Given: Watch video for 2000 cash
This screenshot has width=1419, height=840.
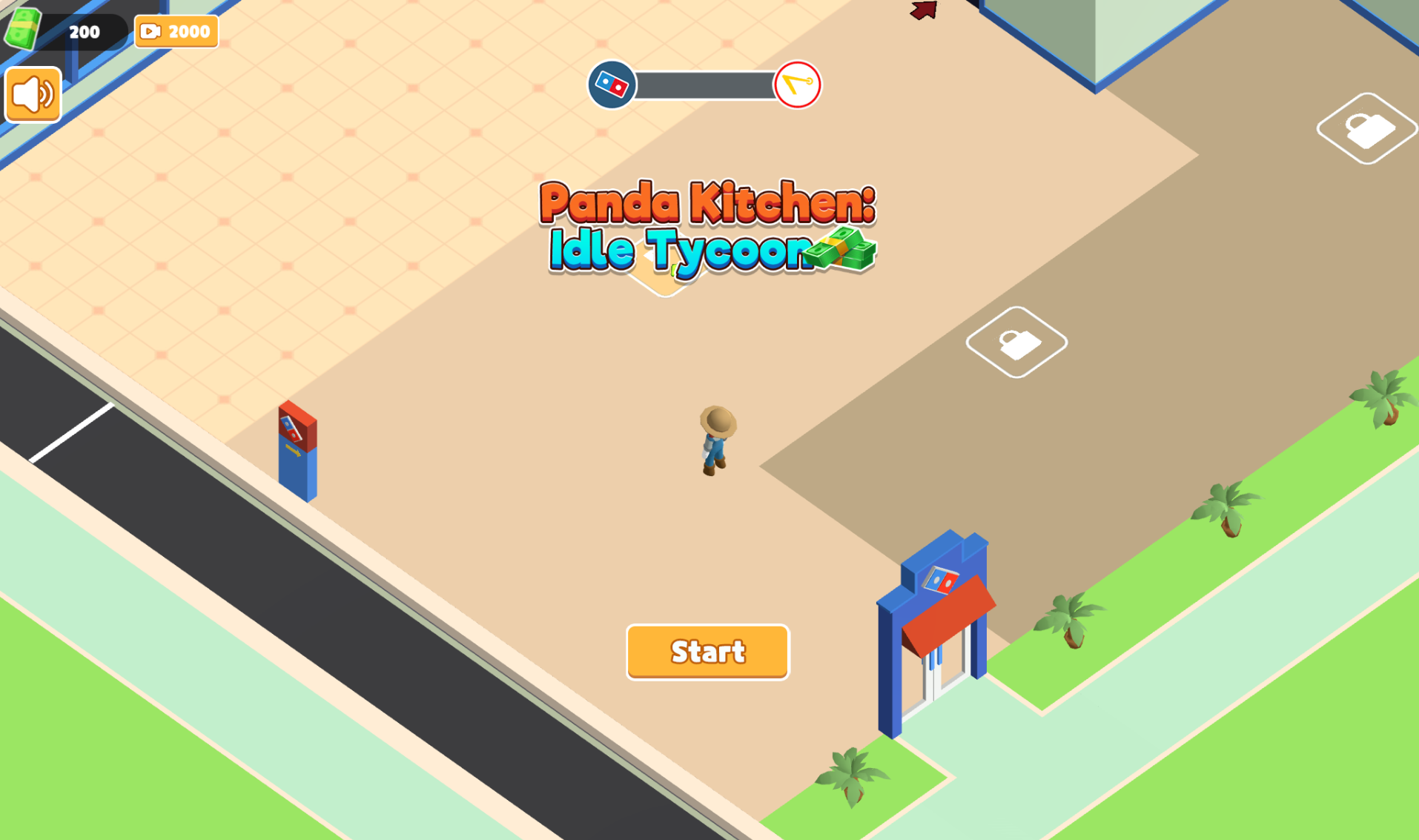Looking at the screenshot, I should point(176,31).
